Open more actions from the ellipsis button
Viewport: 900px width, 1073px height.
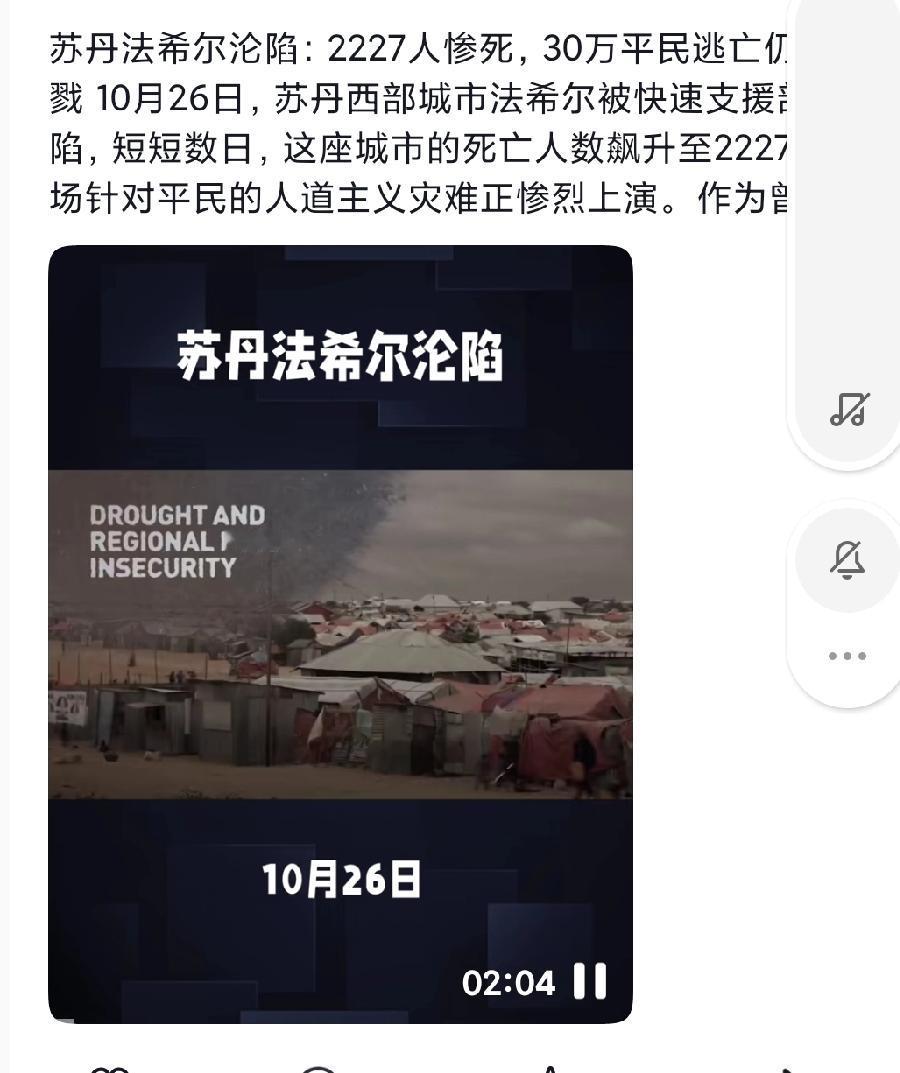click(845, 655)
